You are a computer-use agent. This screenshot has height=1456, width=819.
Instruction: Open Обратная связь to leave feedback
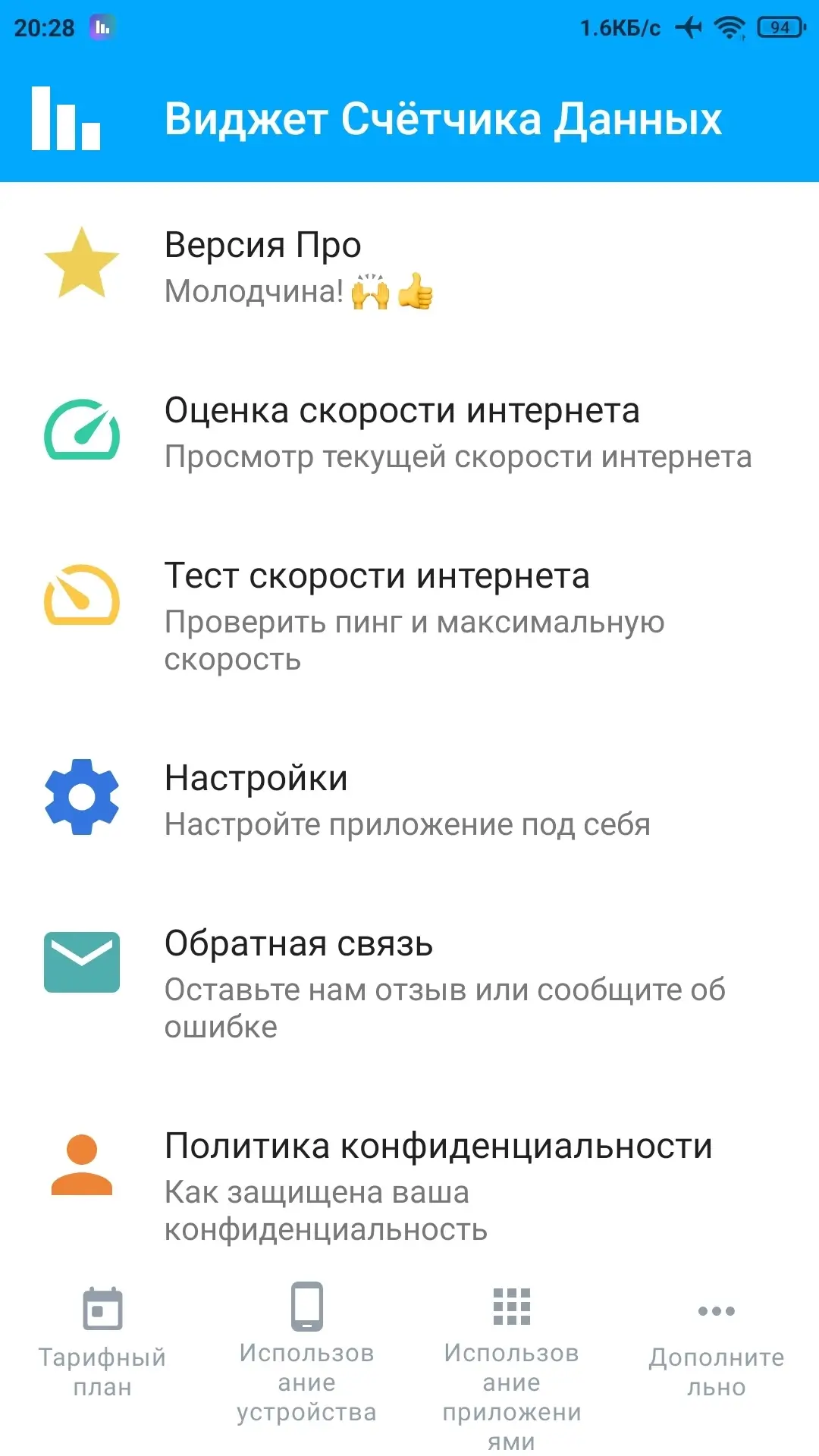coord(409,983)
